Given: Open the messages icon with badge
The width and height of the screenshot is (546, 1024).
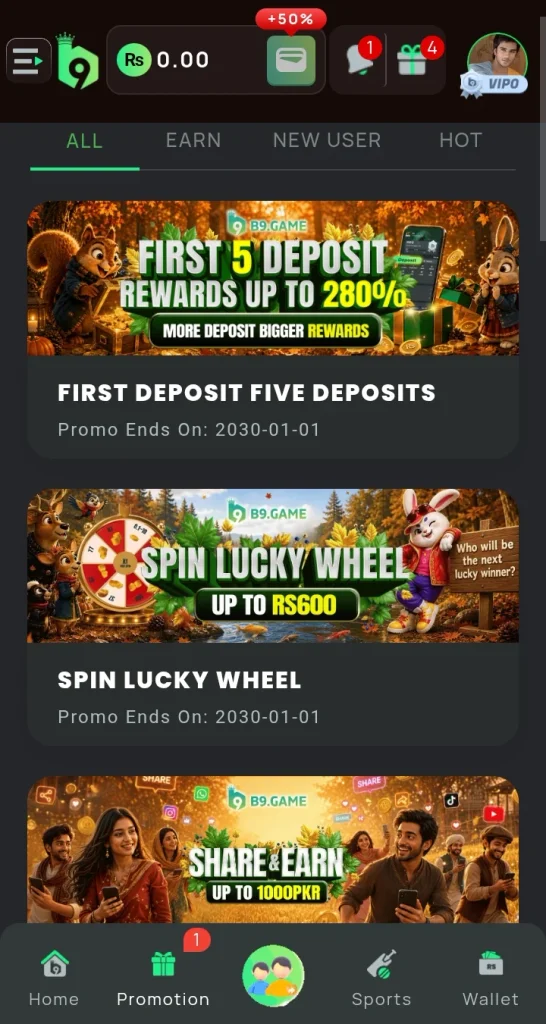Looking at the screenshot, I should pyautogui.click(x=361, y=59).
